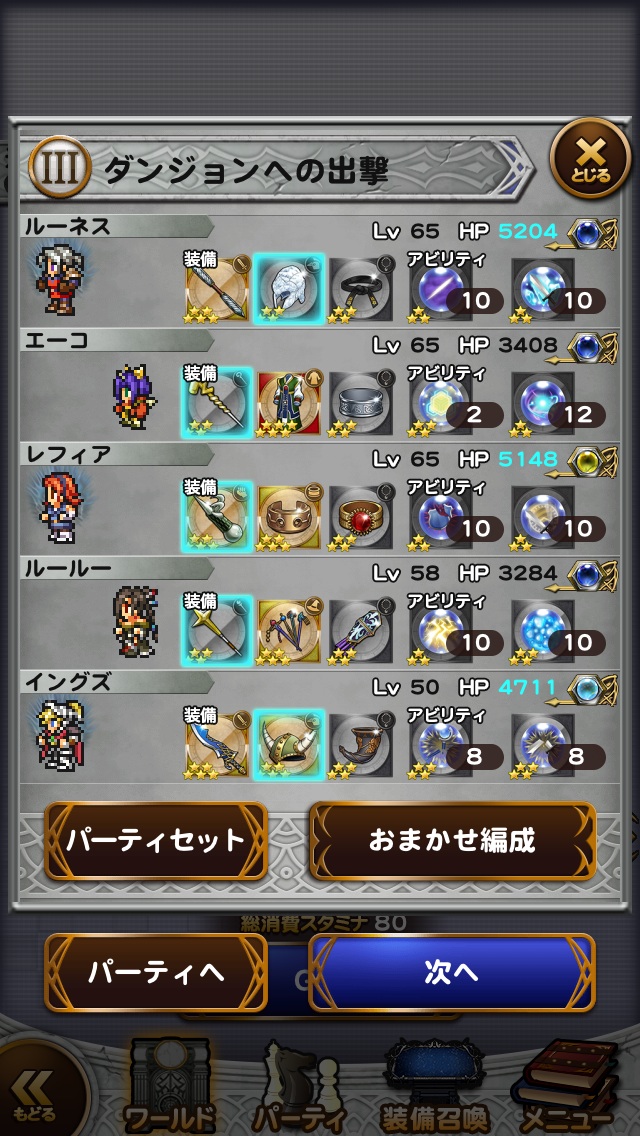Tap おまかせ編成 auto-formation button
This screenshot has height=1136, width=640.
tap(452, 840)
